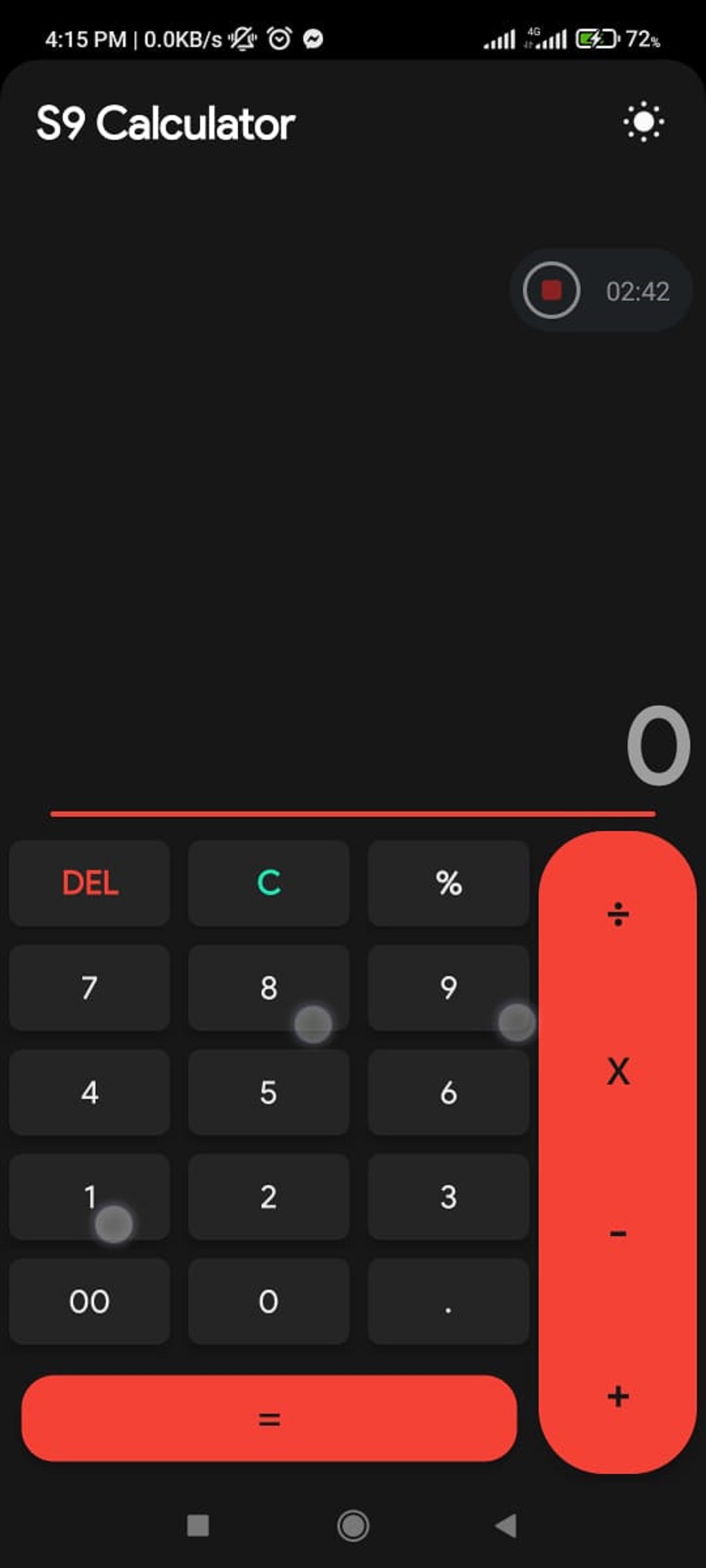The width and height of the screenshot is (706, 1568).
Task: Toggle the light theme sun icon
Action: tap(643, 122)
